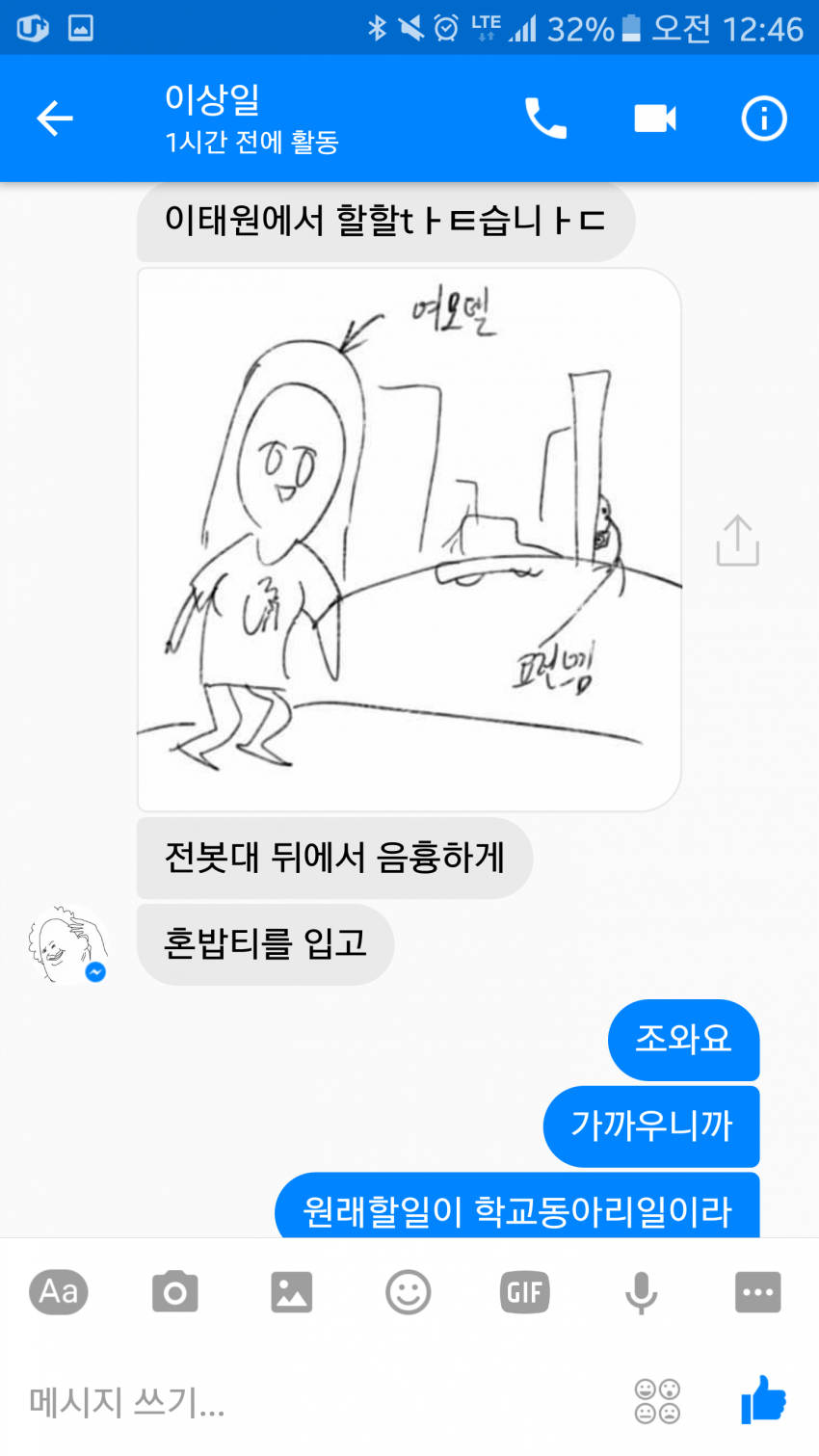Go back to the chat list
Image resolution: width=819 pixels, height=1456 pixels.
(55, 118)
